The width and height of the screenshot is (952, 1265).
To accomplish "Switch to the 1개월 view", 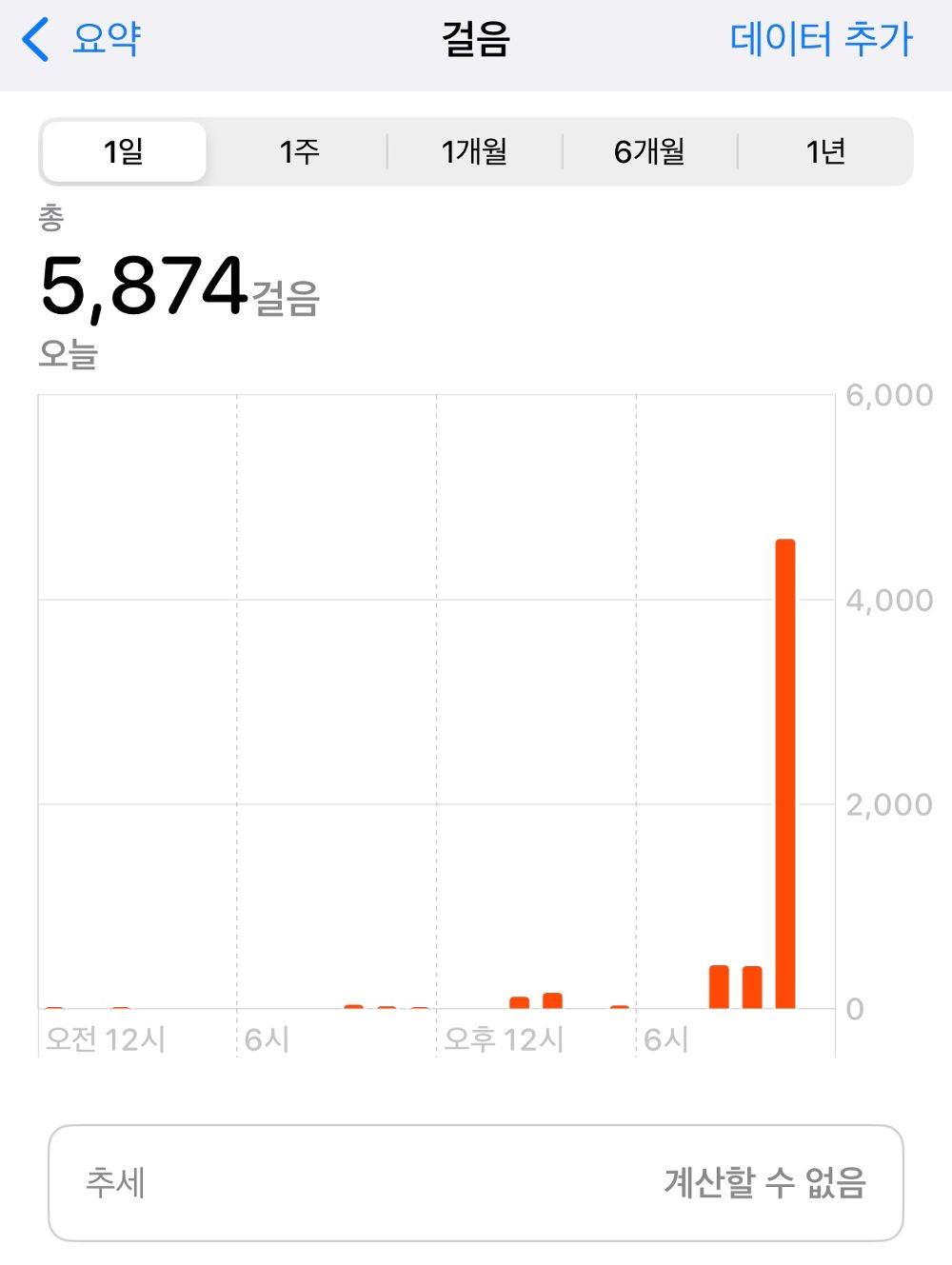I will coord(473,150).
